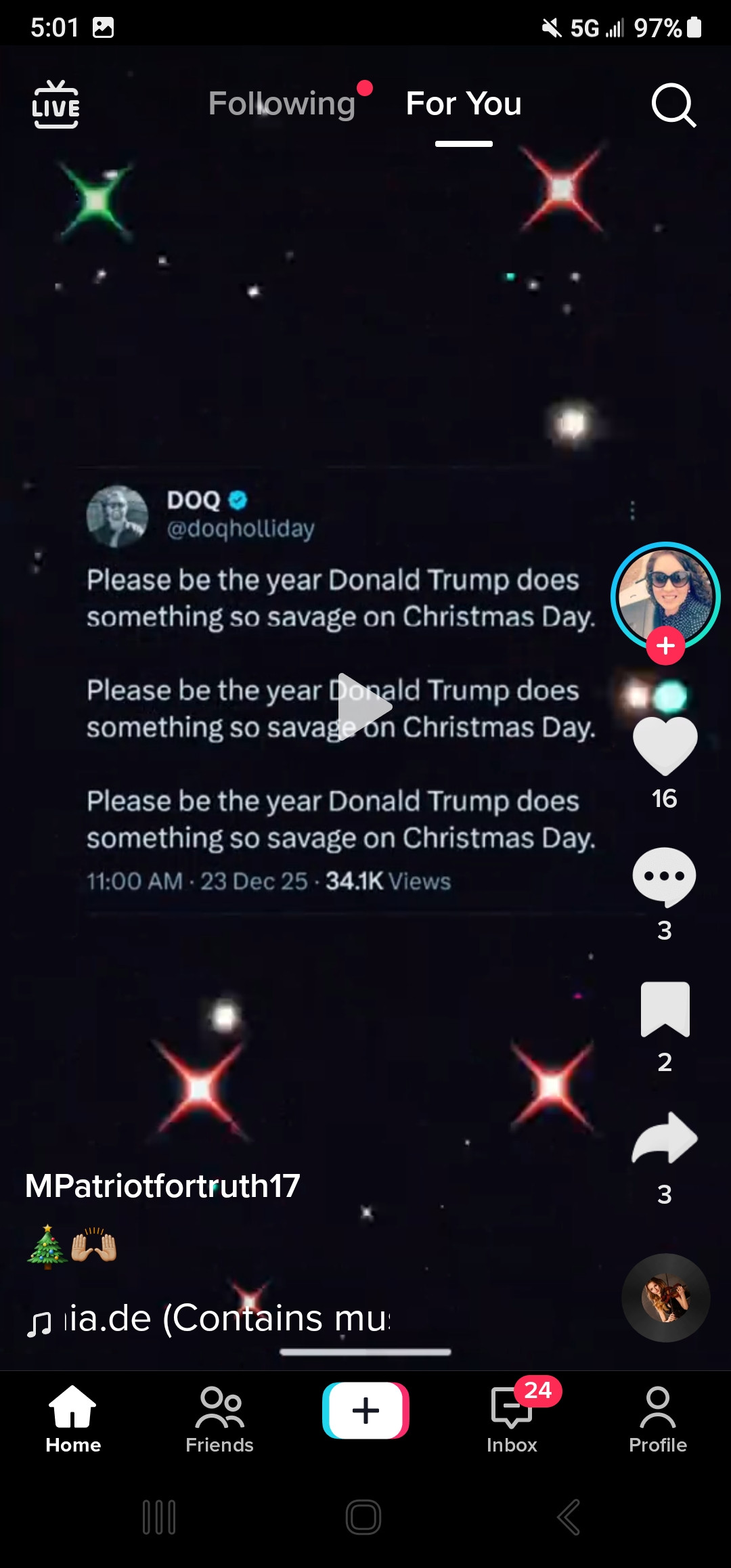Resume the paused video

[365, 707]
